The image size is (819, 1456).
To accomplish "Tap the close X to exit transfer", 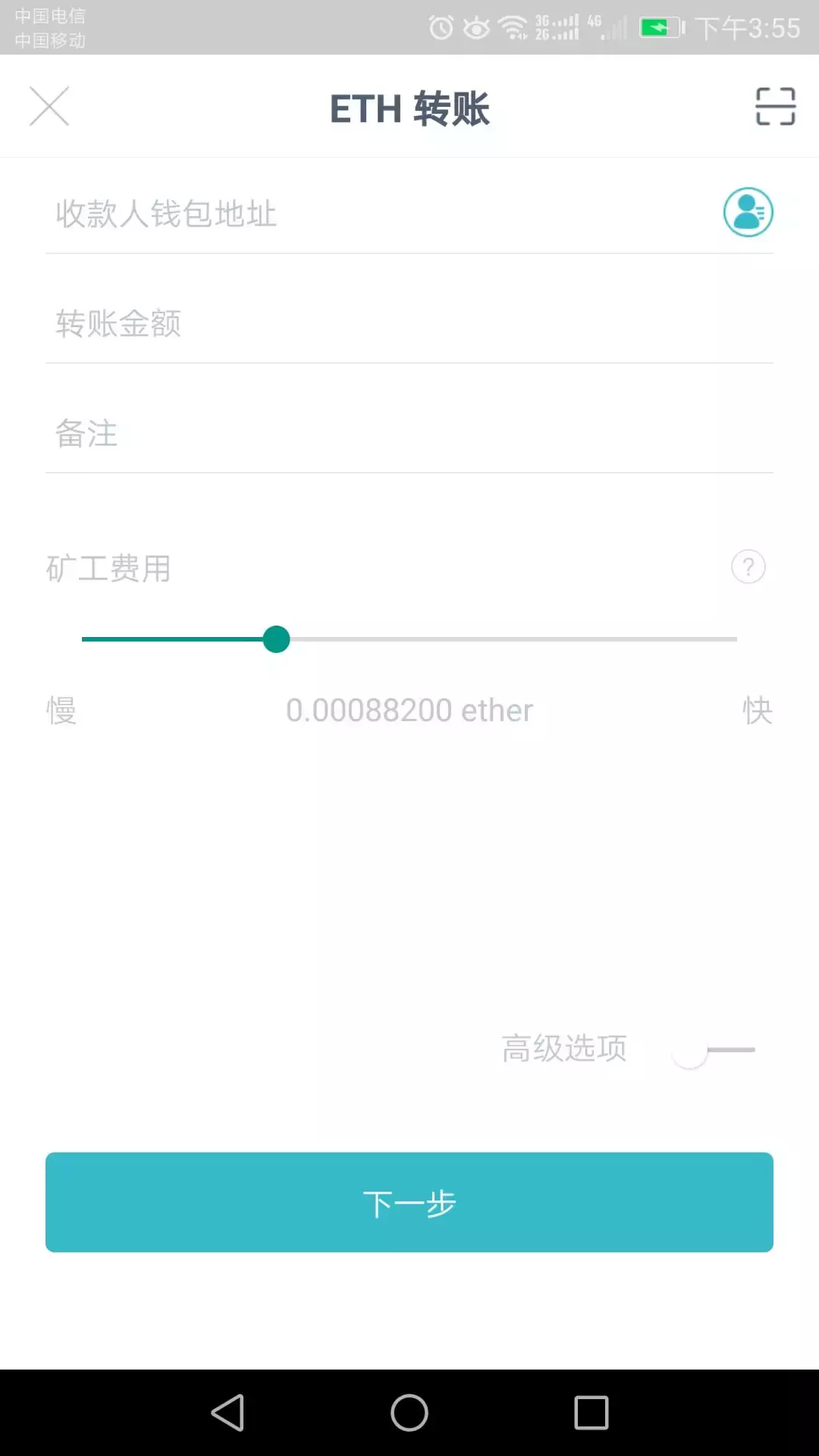I will tap(50, 106).
